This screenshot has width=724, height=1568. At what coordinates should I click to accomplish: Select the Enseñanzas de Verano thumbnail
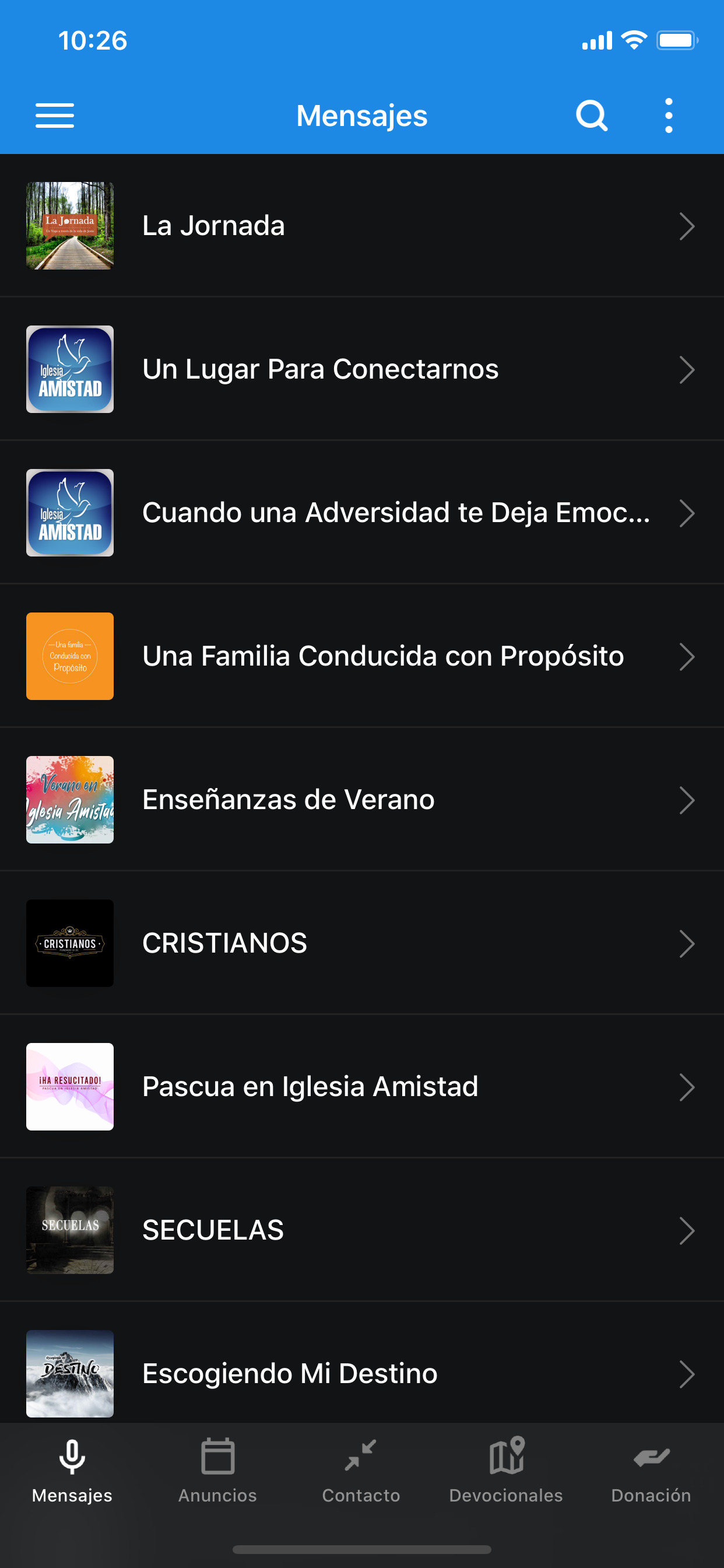click(69, 800)
